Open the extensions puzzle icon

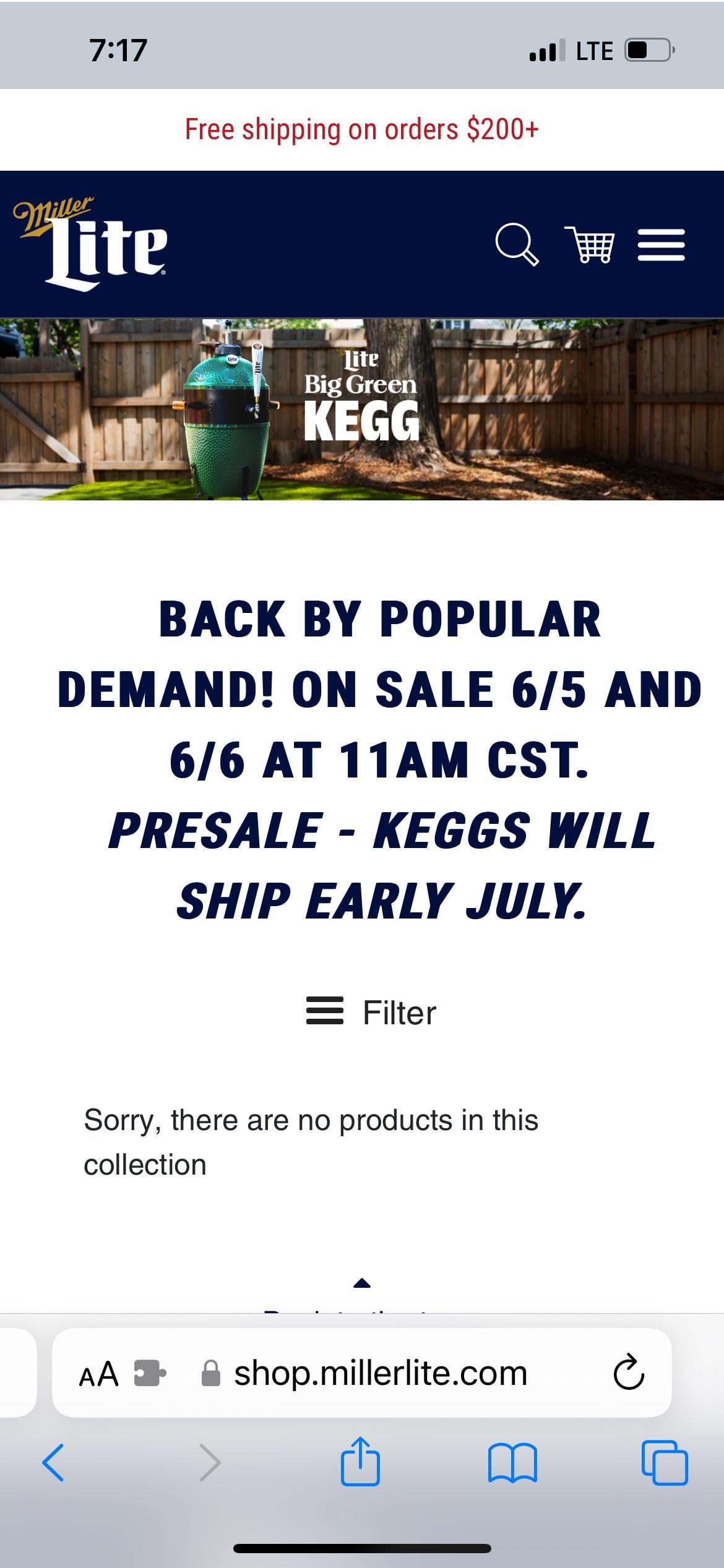pos(150,1374)
